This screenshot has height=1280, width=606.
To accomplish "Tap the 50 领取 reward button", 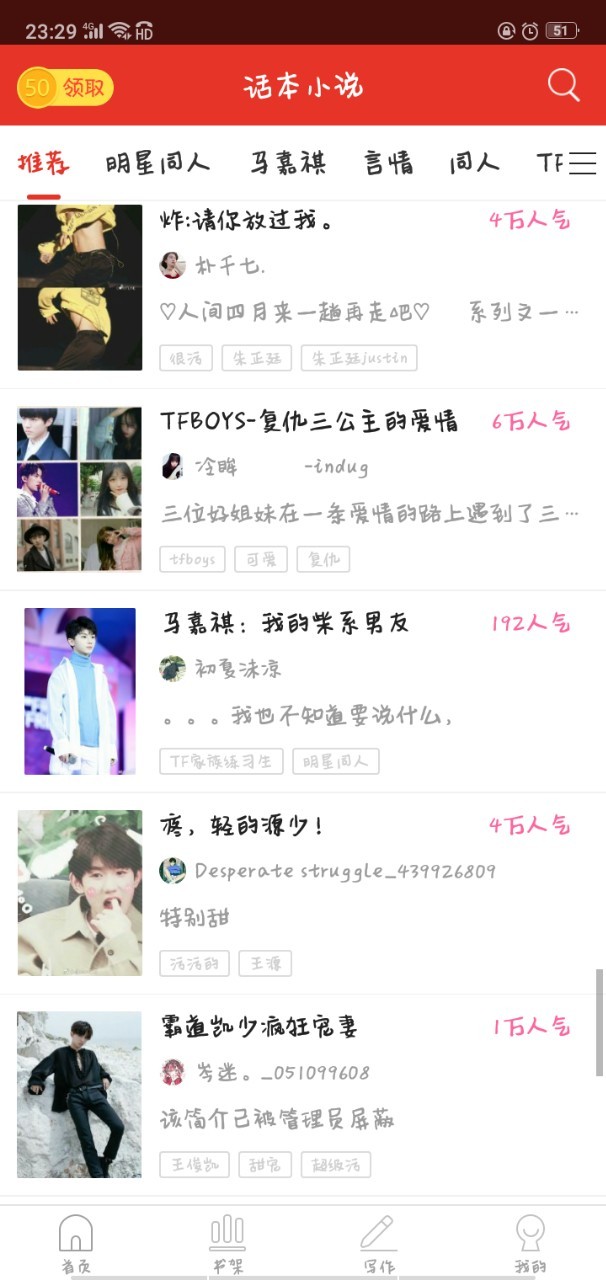I will coord(65,87).
